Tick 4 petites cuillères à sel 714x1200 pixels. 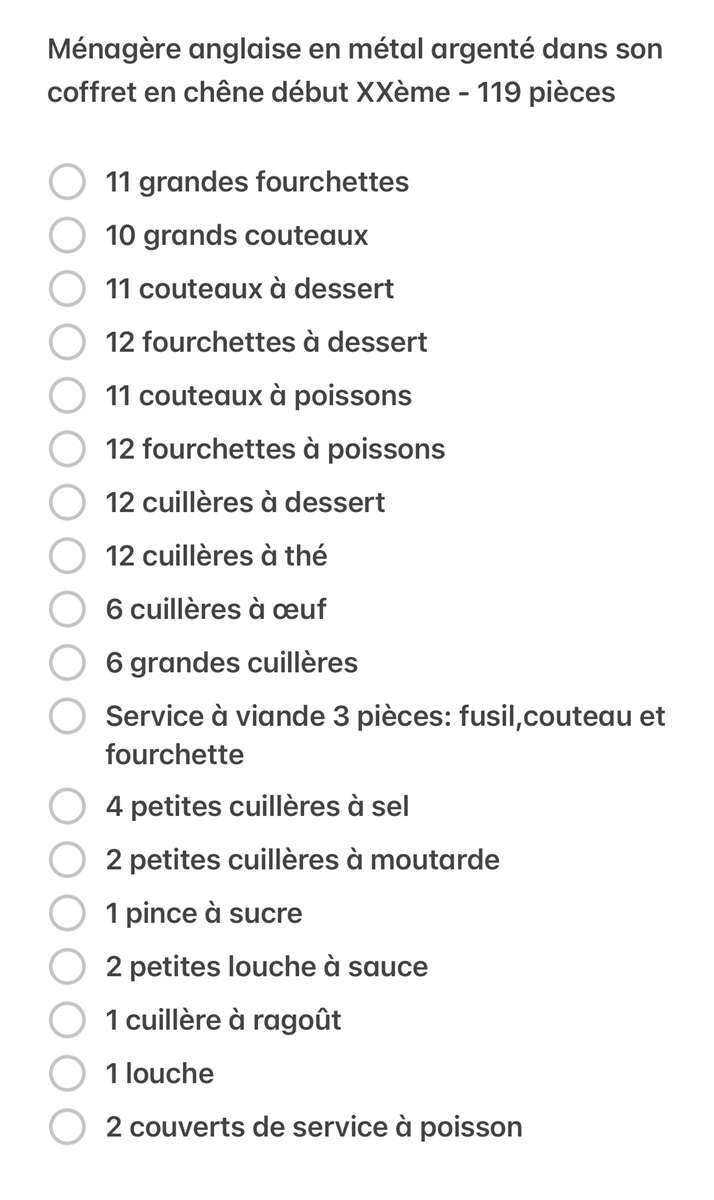click(x=67, y=806)
